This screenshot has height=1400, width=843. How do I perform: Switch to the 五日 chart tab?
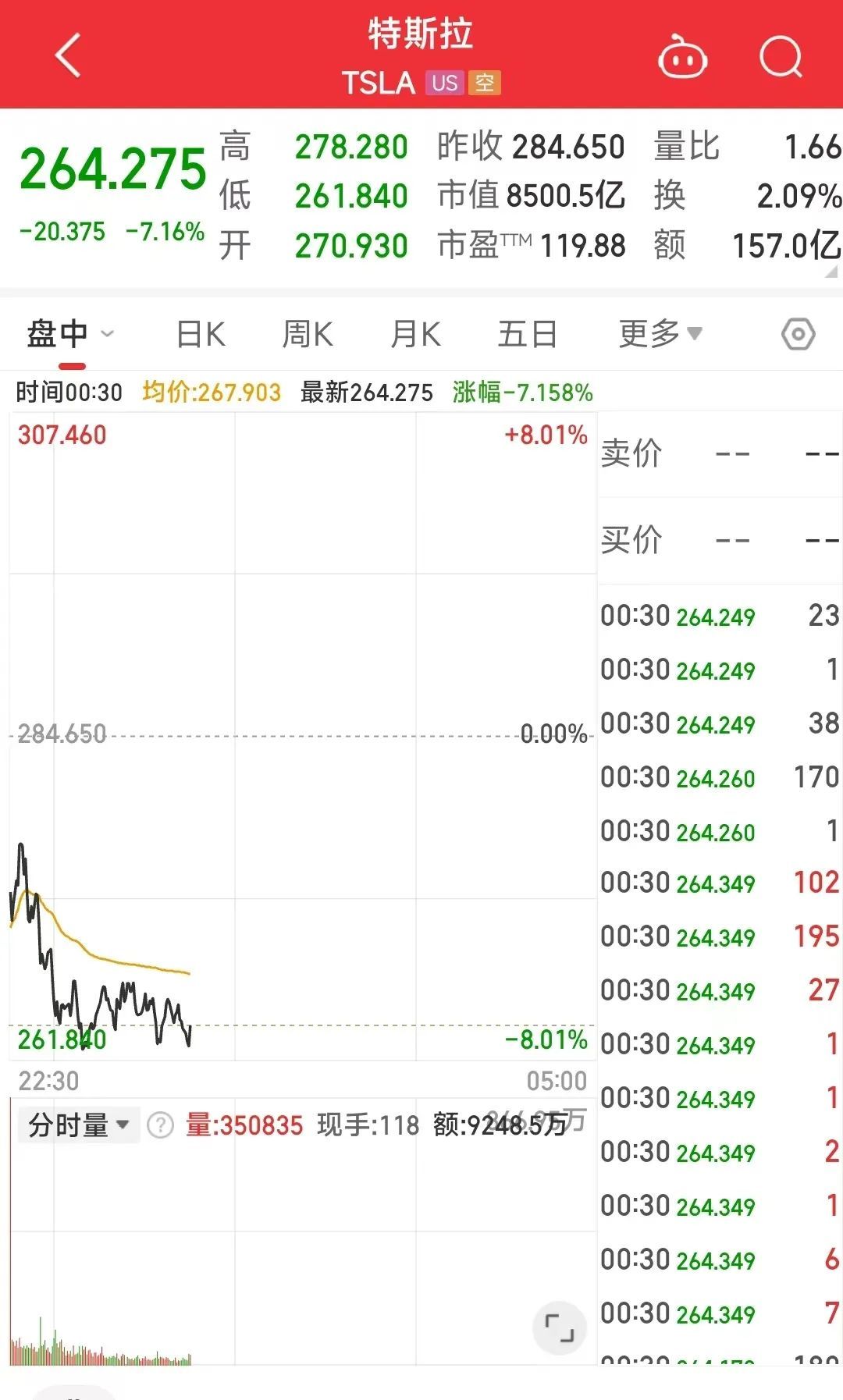pos(528,335)
